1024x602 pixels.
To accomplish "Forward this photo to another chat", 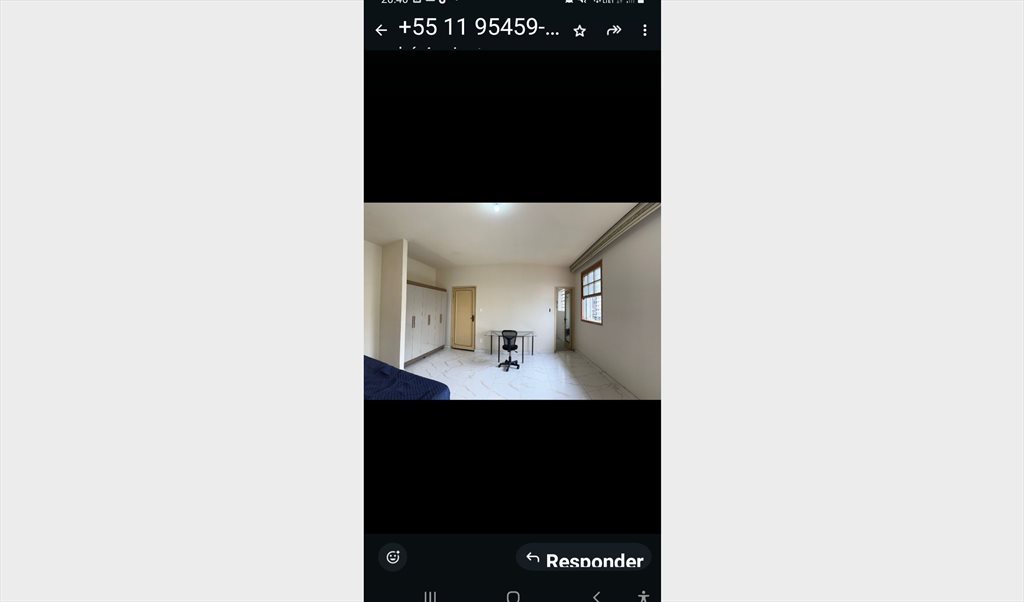I will 613,30.
